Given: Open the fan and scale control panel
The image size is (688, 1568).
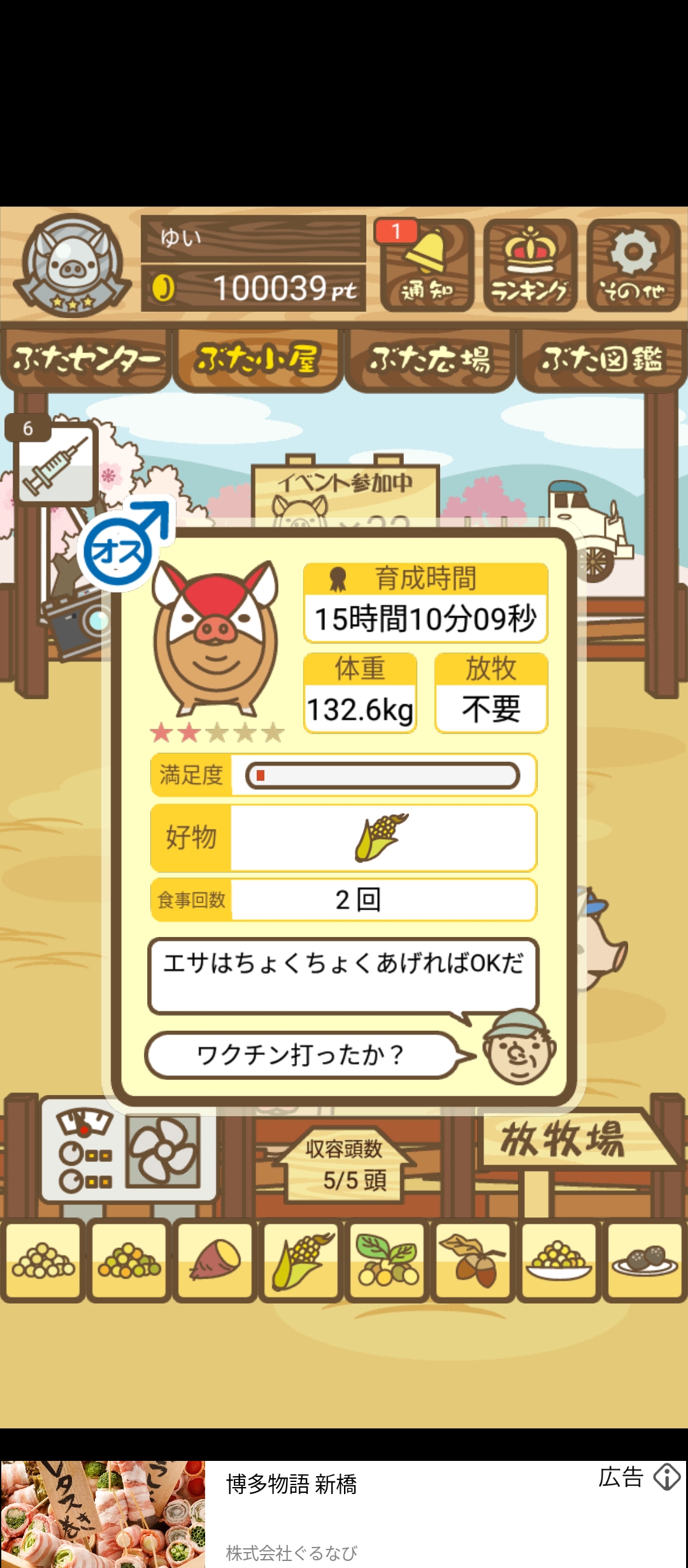Looking at the screenshot, I should tap(129, 1150).
